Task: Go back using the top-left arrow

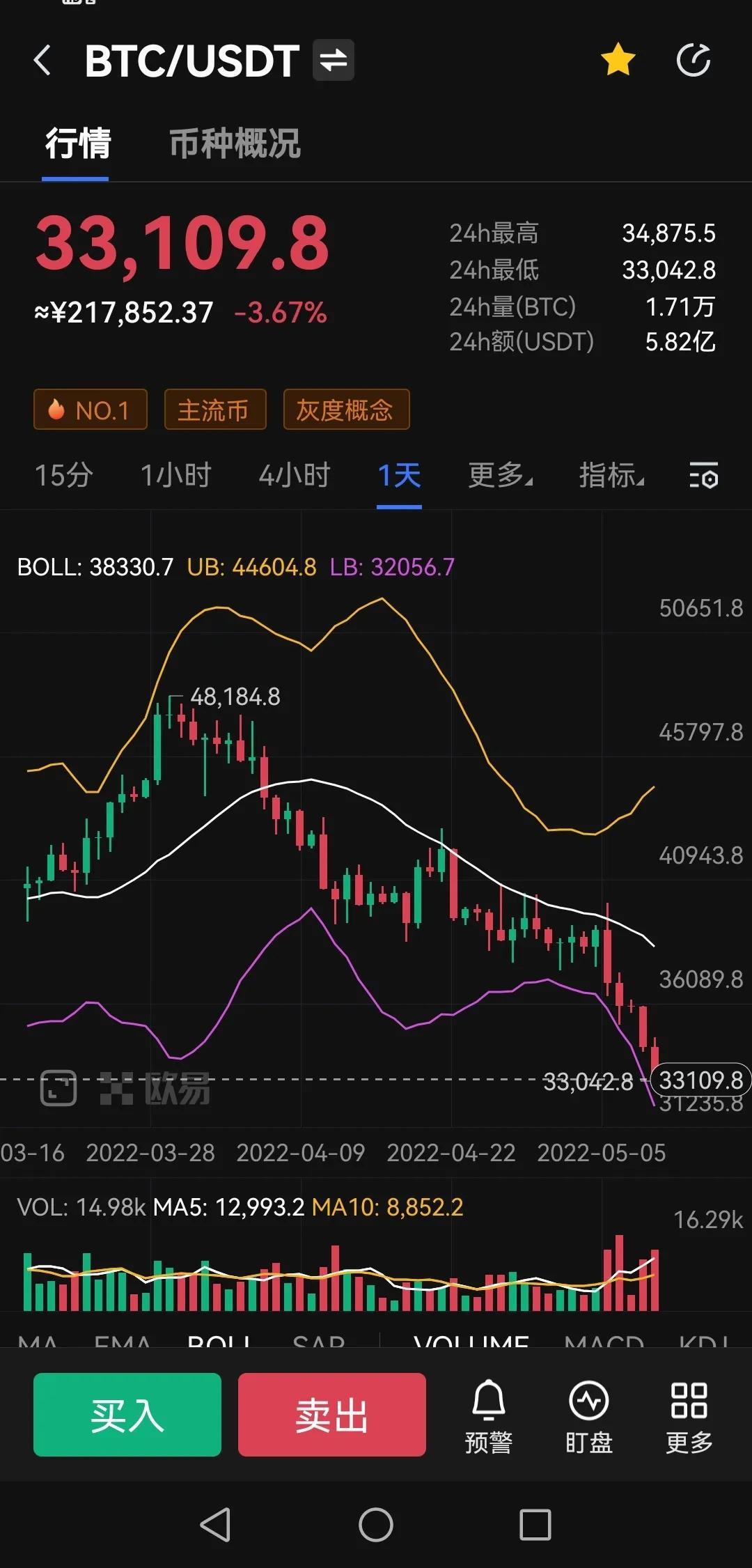Action: point(43,60)
